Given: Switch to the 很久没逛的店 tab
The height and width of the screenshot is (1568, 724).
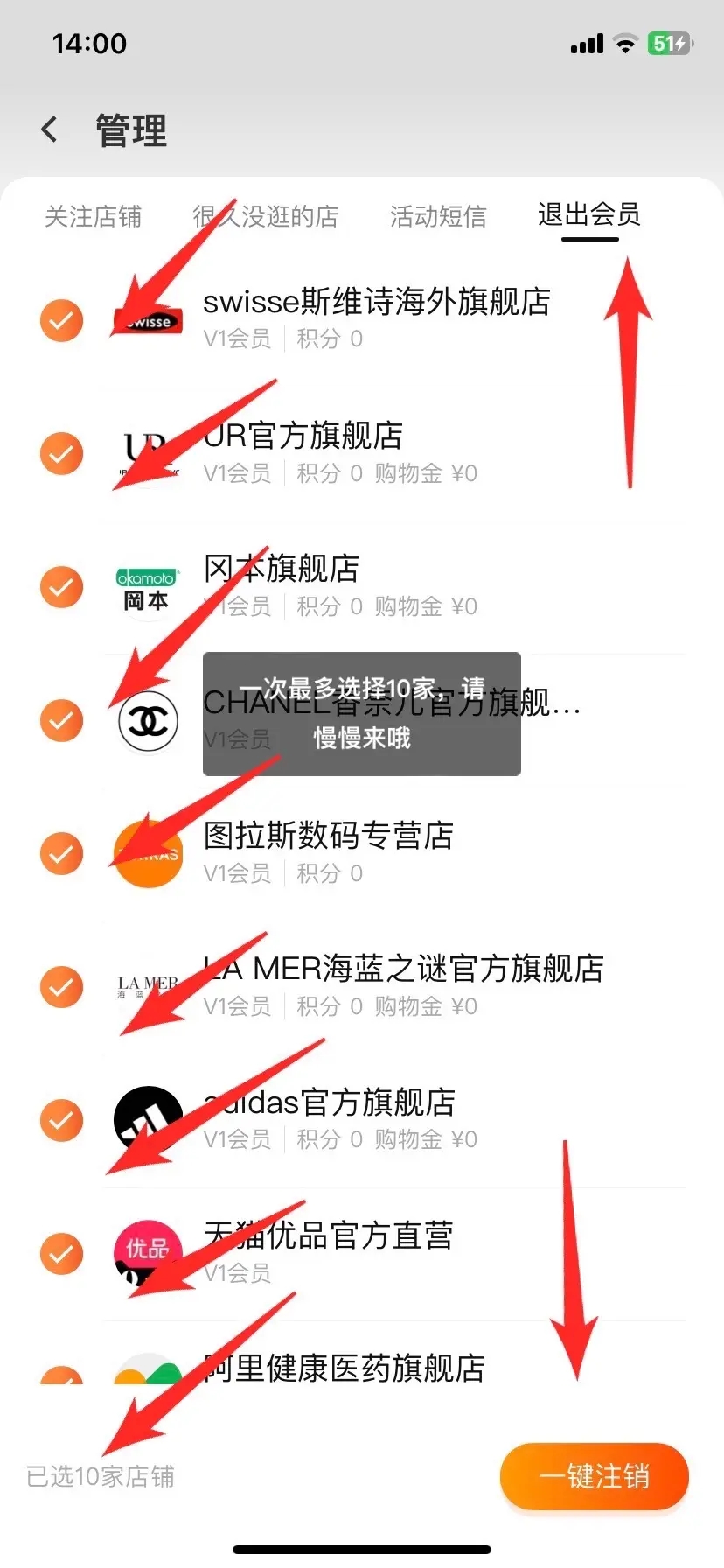Looking at the screenshot, I should (x=265, y=216).
